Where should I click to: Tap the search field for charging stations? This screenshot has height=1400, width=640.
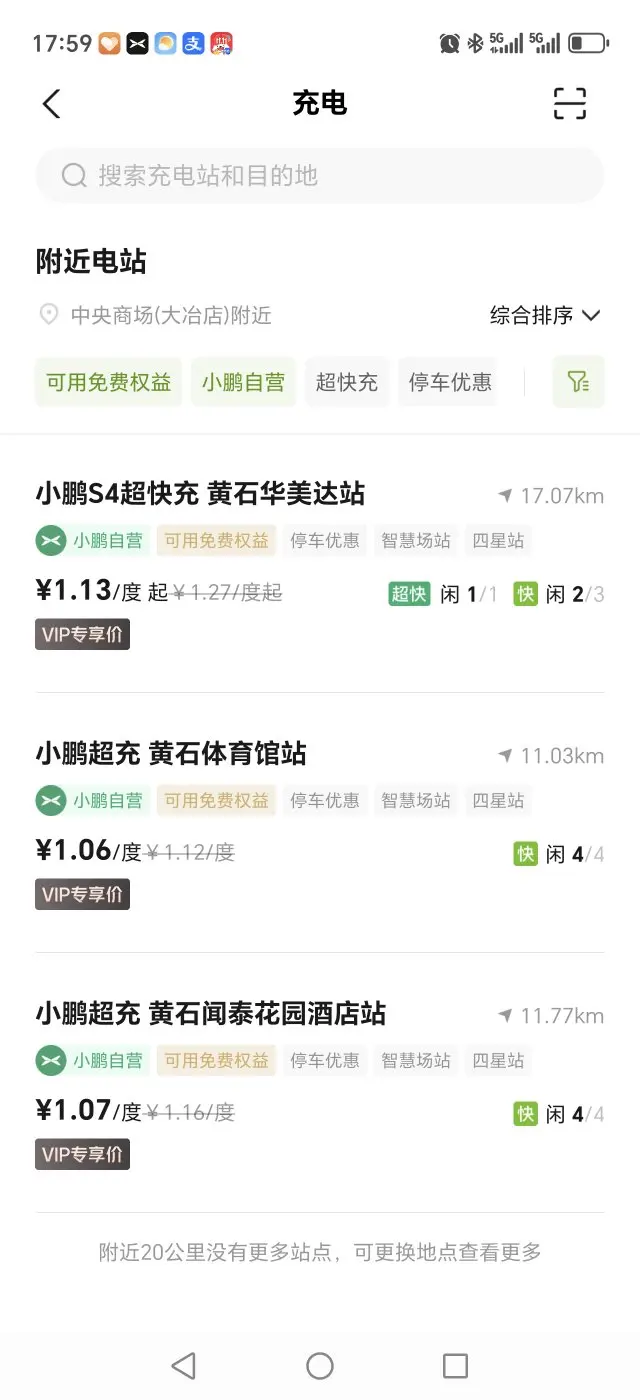click(320, 176)
